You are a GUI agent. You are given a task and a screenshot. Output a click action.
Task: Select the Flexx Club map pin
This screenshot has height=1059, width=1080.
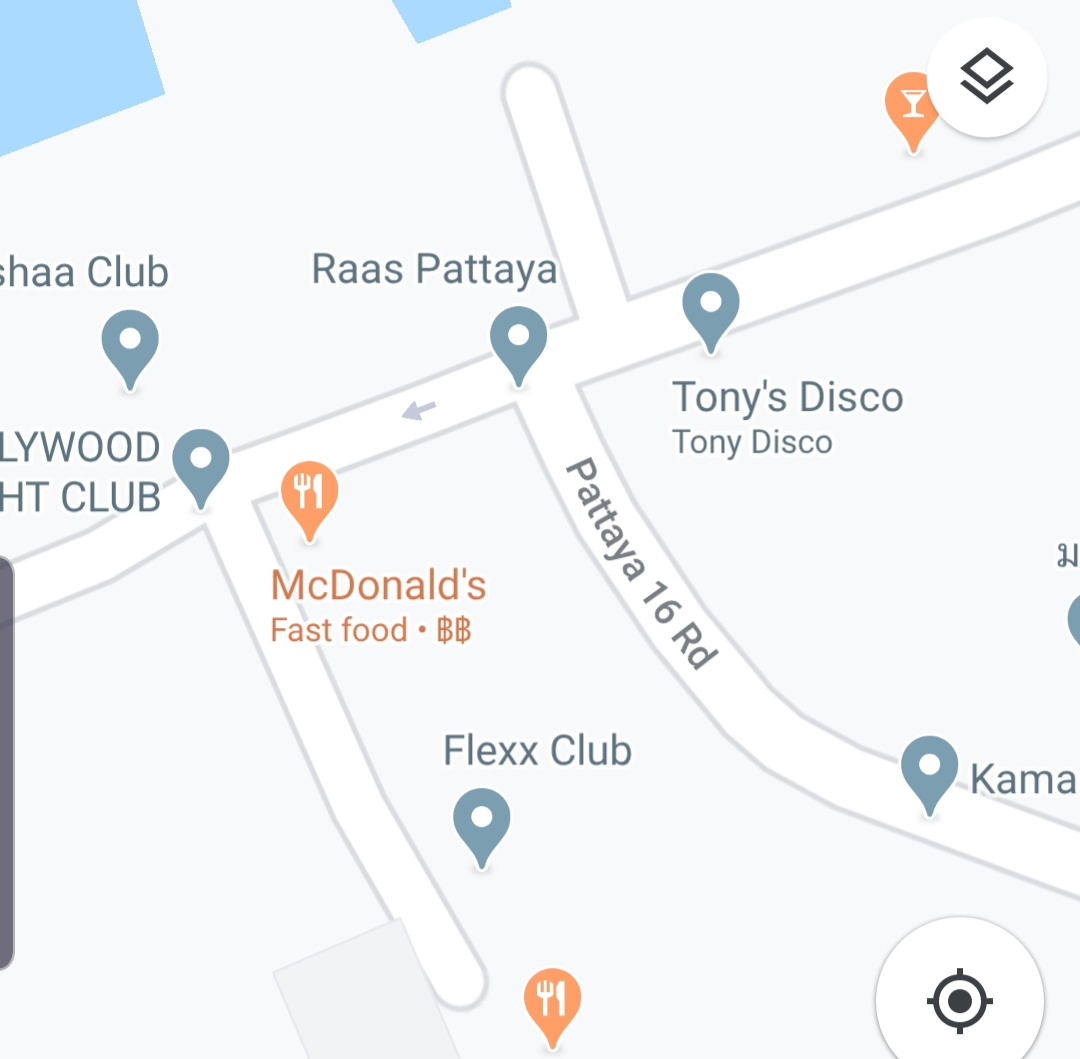(x=482, y=822)
